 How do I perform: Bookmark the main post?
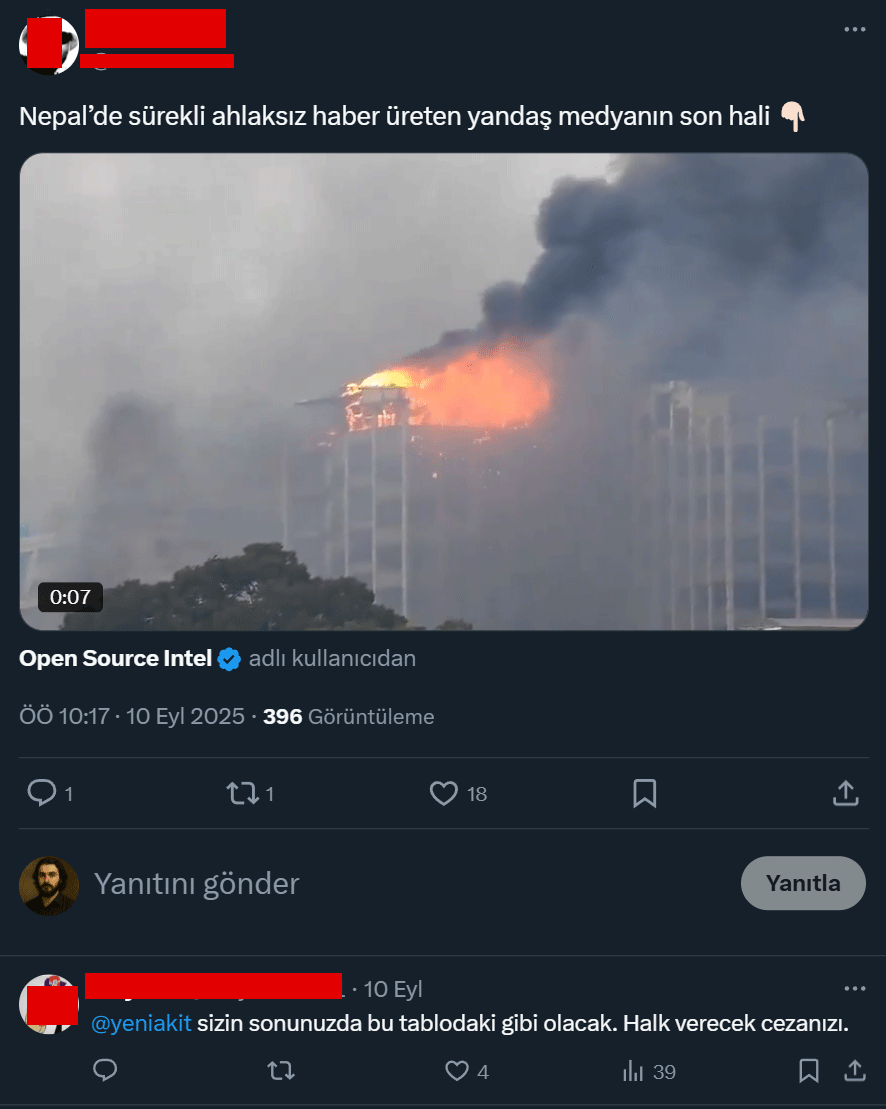click(645, 793)
